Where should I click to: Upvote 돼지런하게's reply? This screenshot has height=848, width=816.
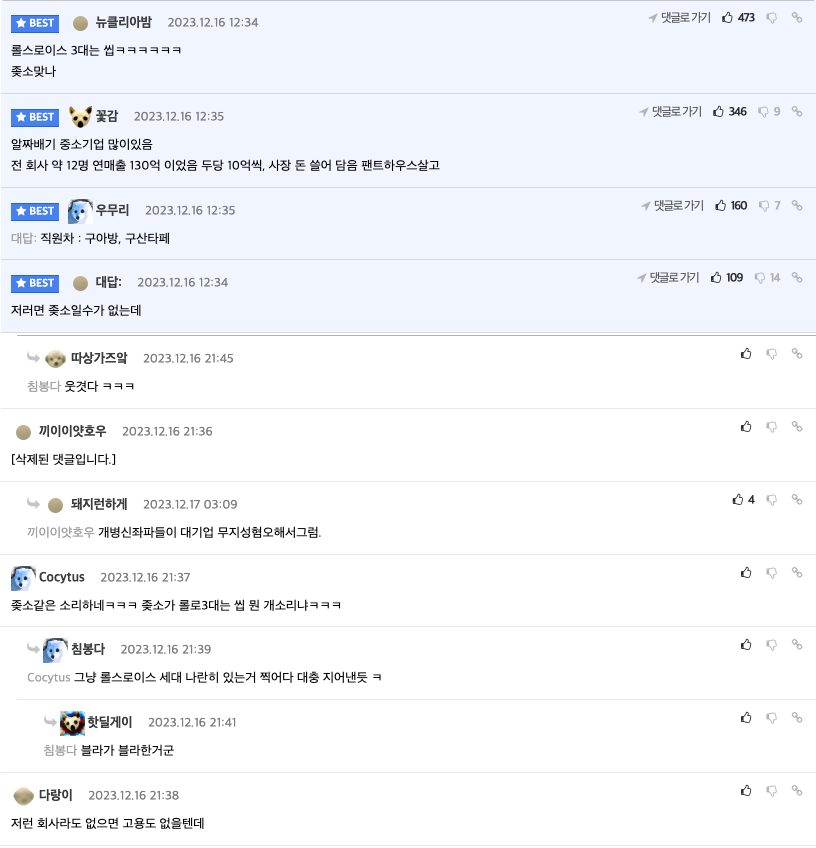coord(738,499)
